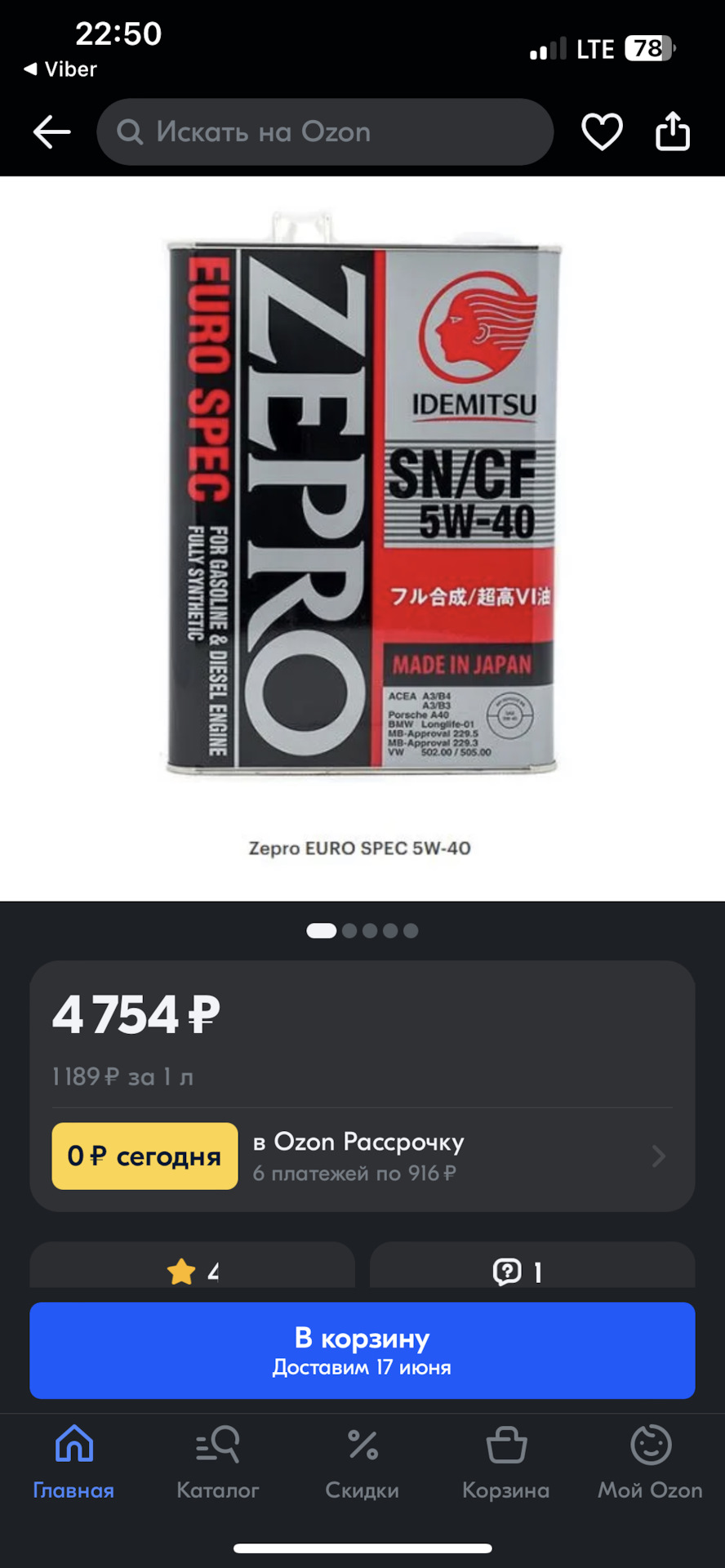Open the star rating reviews card
This screenshot has width=725, height=1568.
[x=193, y=1267]
